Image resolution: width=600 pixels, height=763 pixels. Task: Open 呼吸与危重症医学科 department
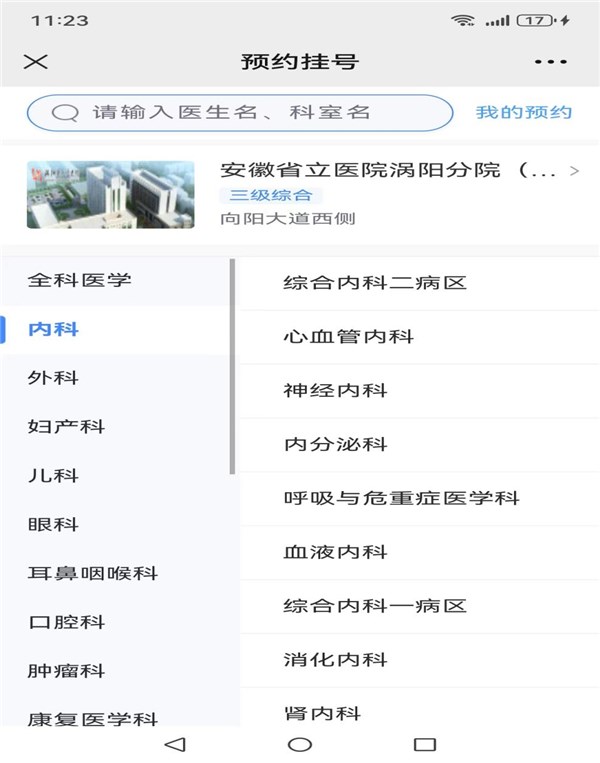[401, 498]
